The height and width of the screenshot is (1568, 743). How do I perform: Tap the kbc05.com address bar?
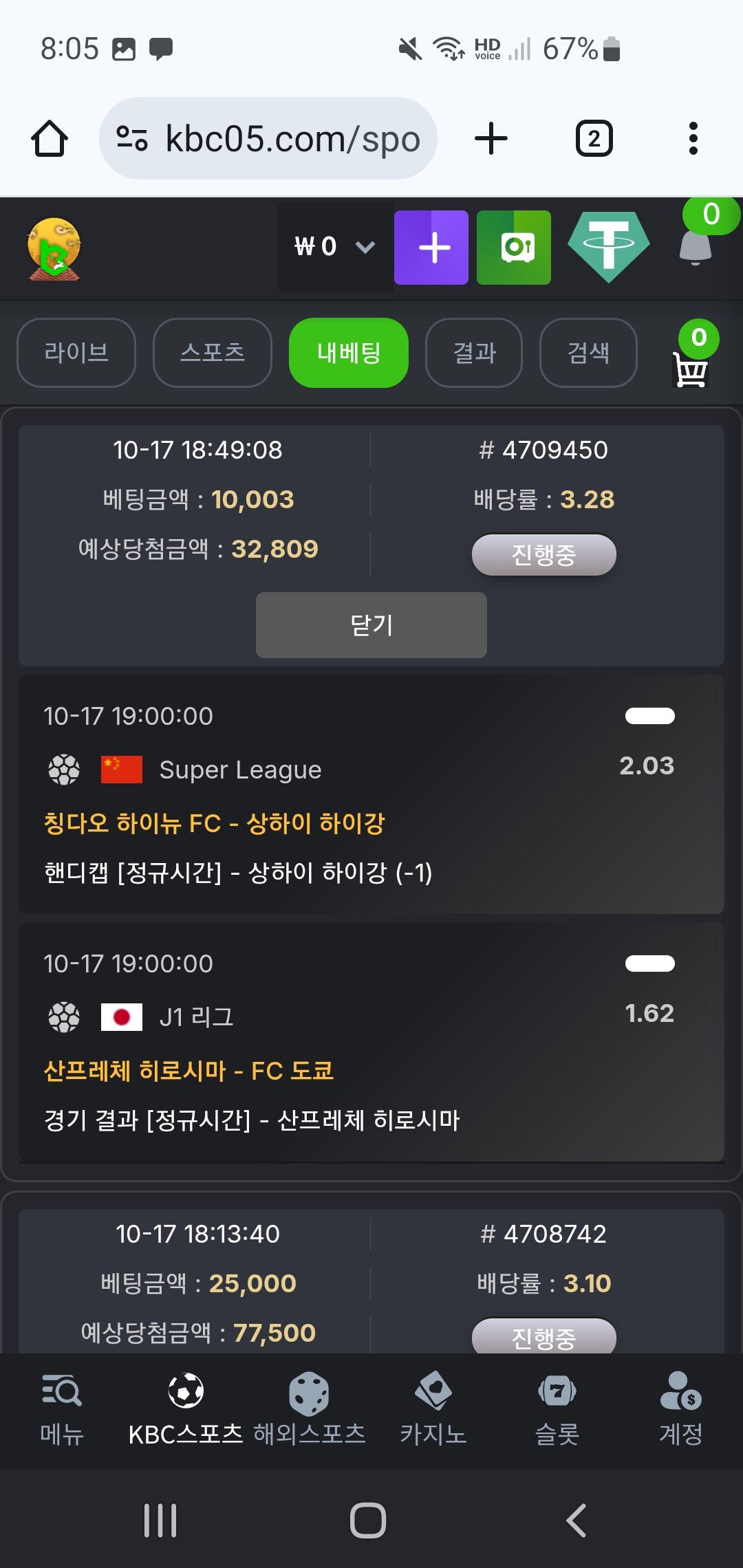tap(268, 139)
